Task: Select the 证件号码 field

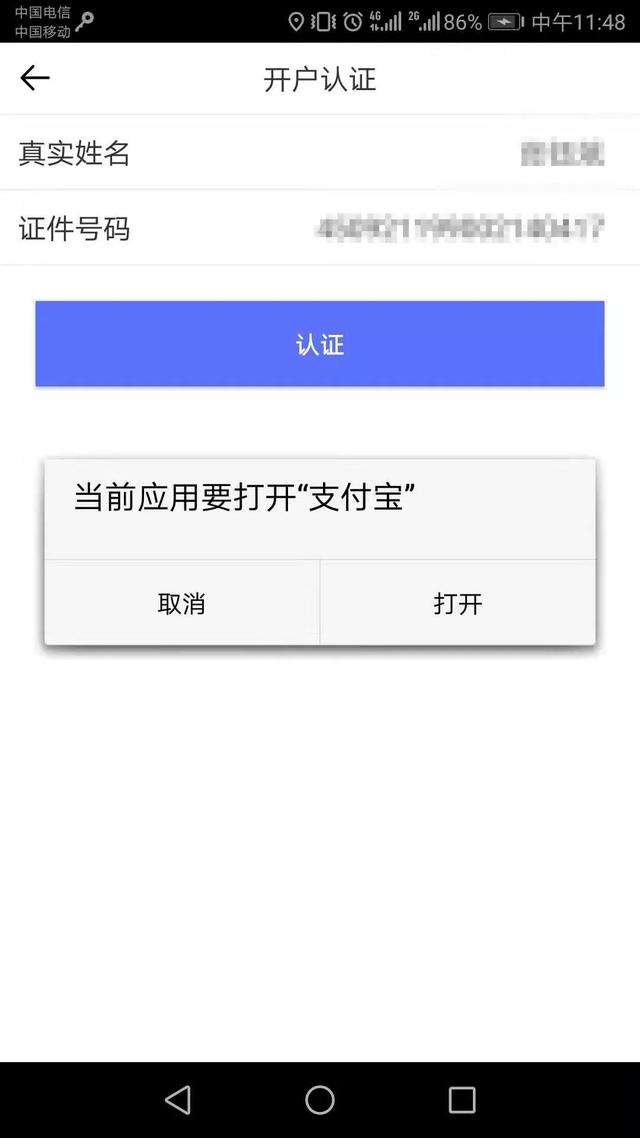Action: click(x=320, y=229)
